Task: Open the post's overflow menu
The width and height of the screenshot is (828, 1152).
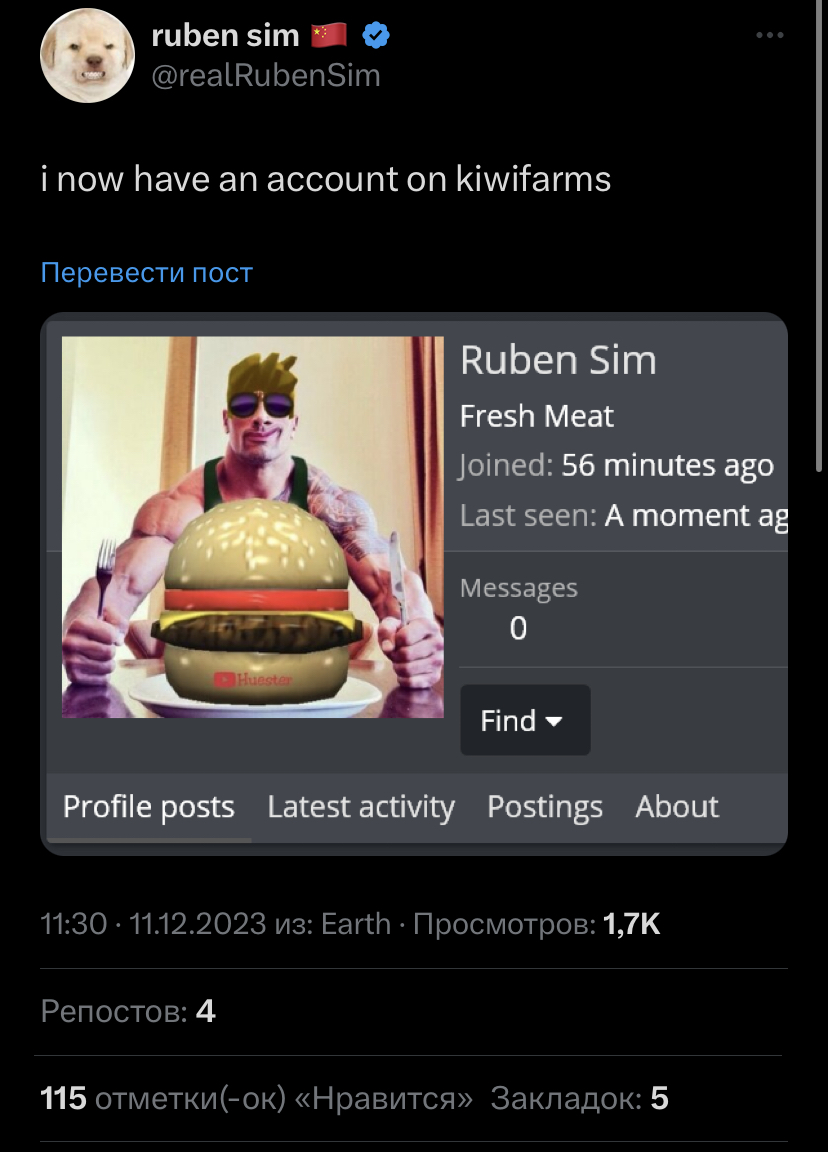Action: tap(769, 36)
